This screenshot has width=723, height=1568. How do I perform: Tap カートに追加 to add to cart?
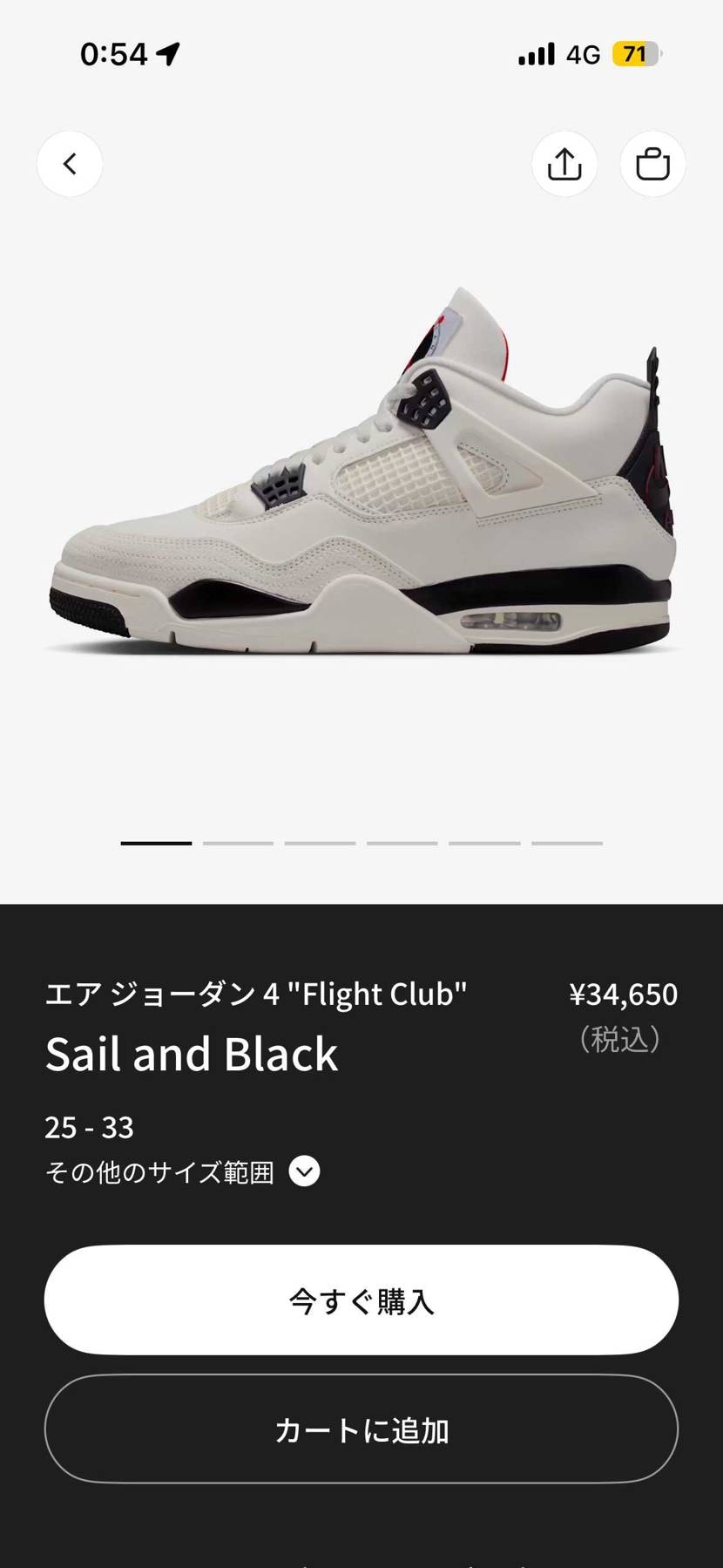pos(361,1429)
